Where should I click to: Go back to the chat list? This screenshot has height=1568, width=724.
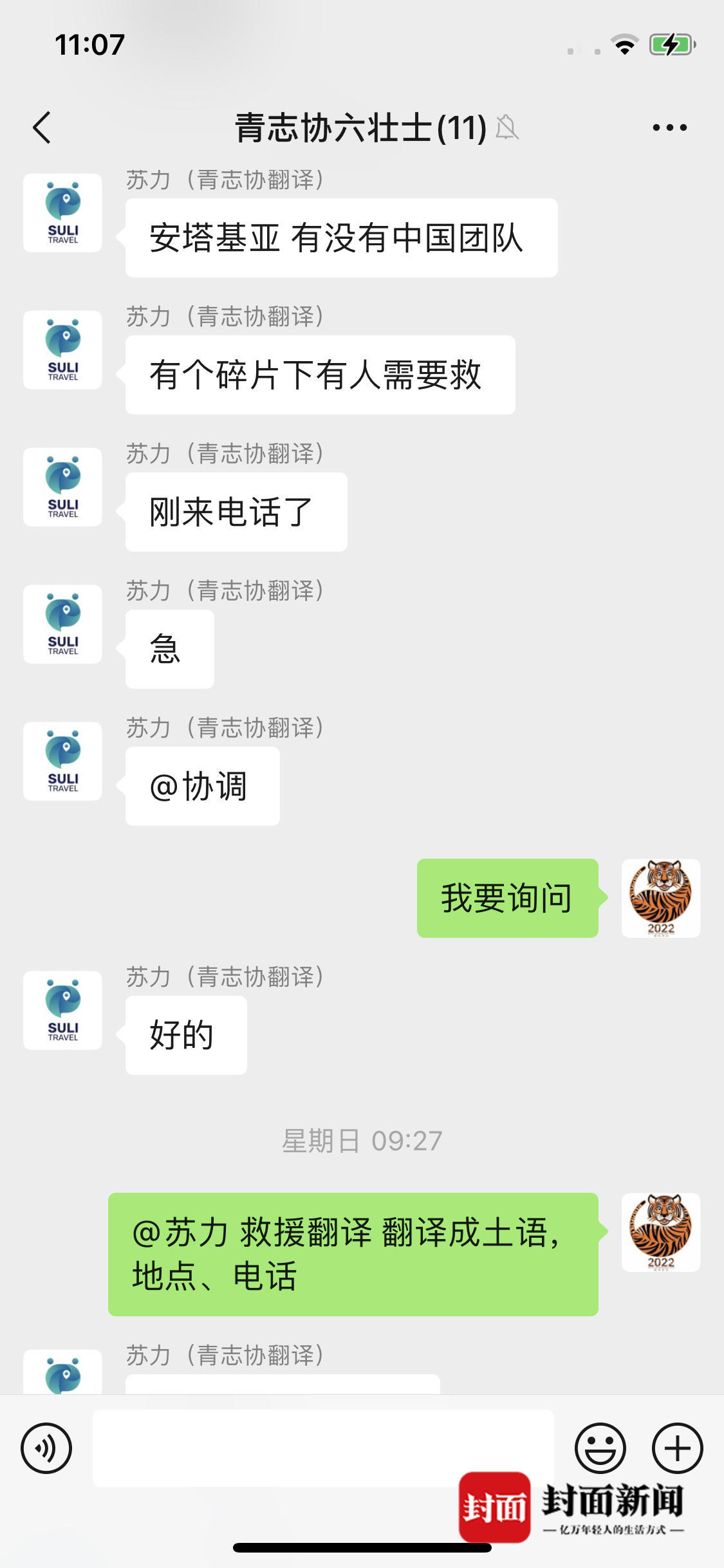[42, 127]
